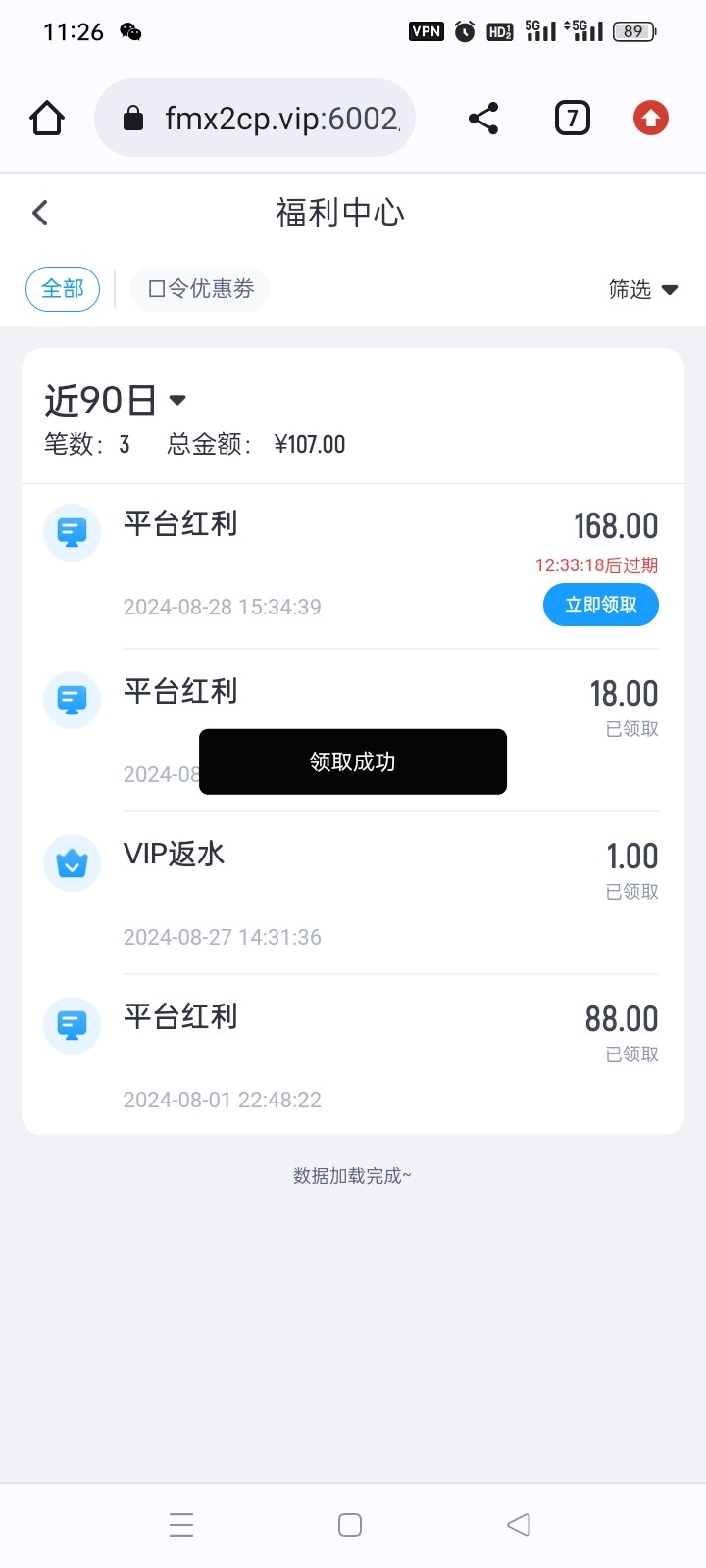Tap the system back button
706x1568 pixels.
tap(519, 1525)
